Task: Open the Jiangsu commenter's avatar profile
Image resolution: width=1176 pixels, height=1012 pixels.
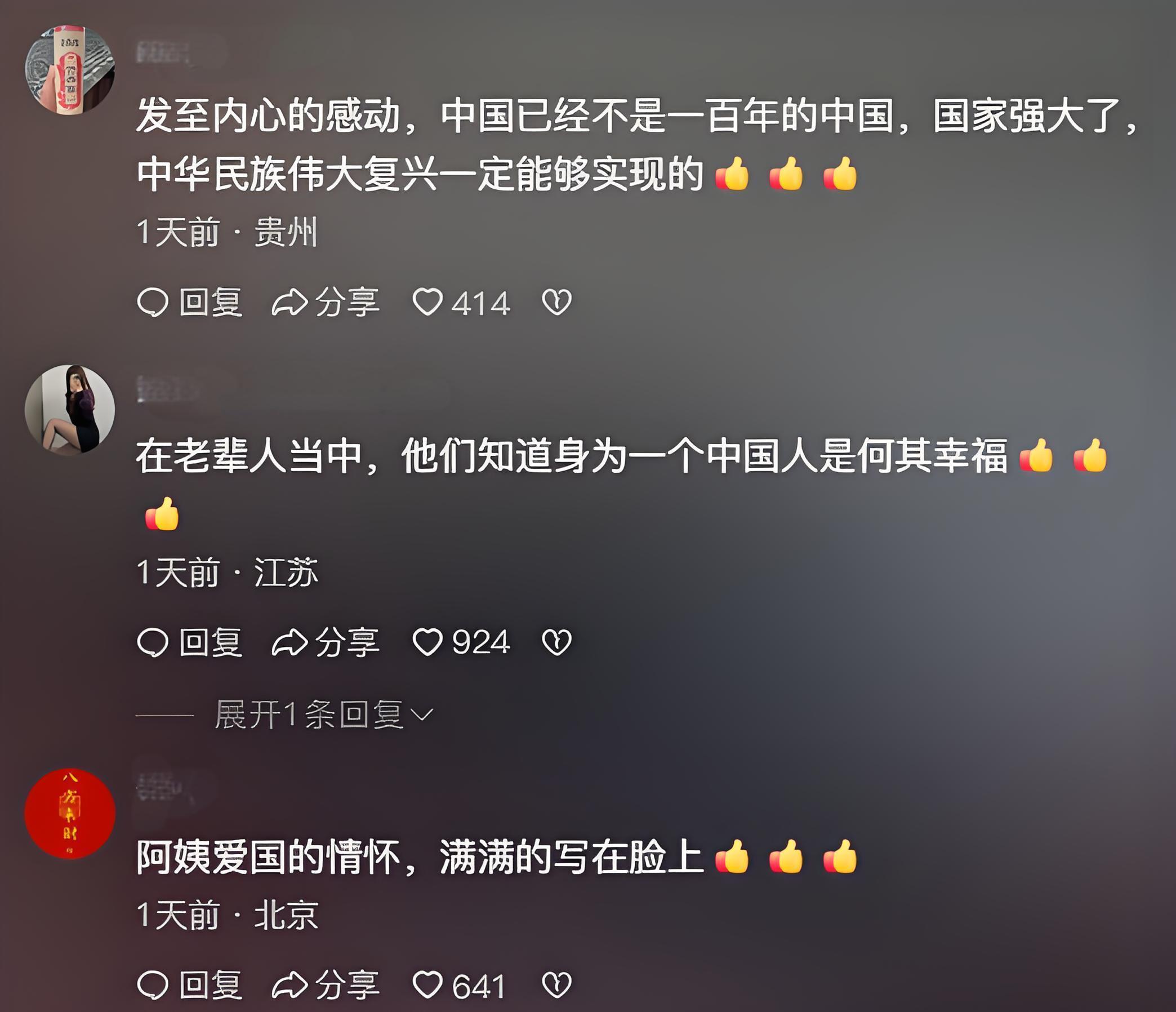Action: tap(70, 410)
